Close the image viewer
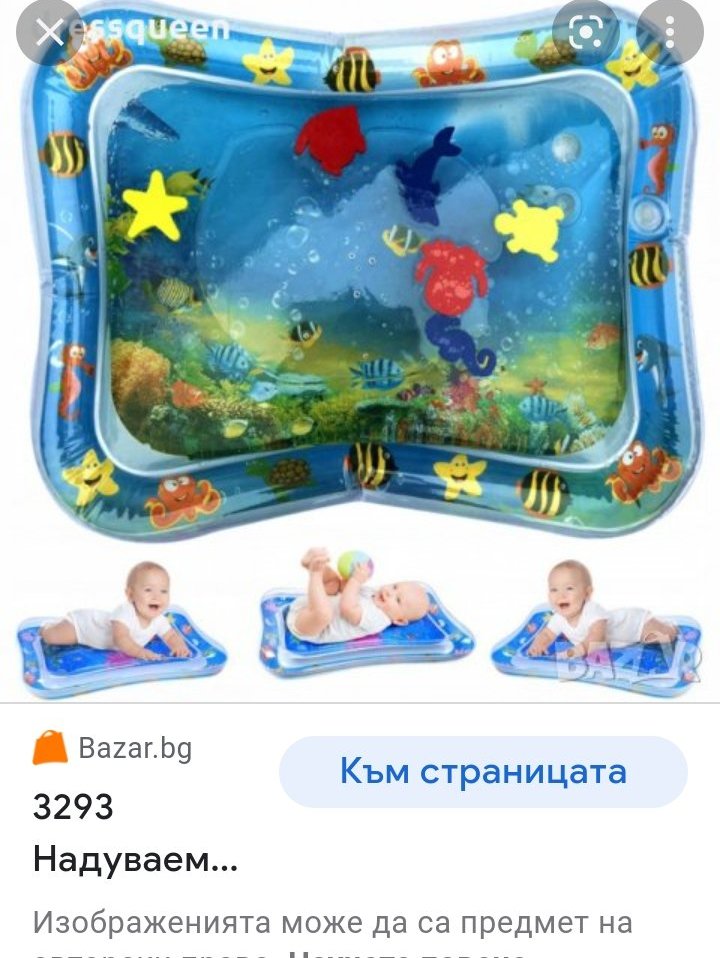 pos(50,32)
